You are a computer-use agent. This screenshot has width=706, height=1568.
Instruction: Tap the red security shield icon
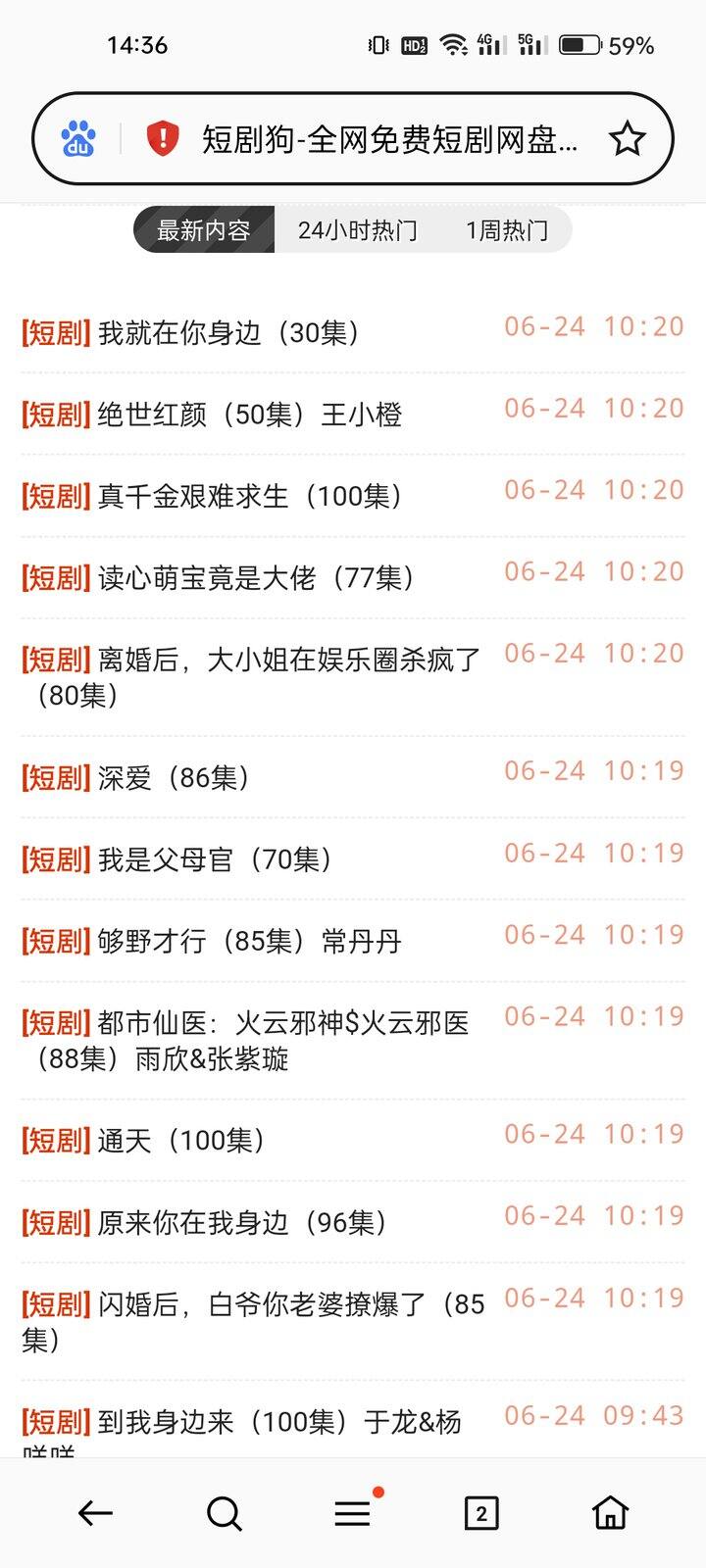[163, 139]
